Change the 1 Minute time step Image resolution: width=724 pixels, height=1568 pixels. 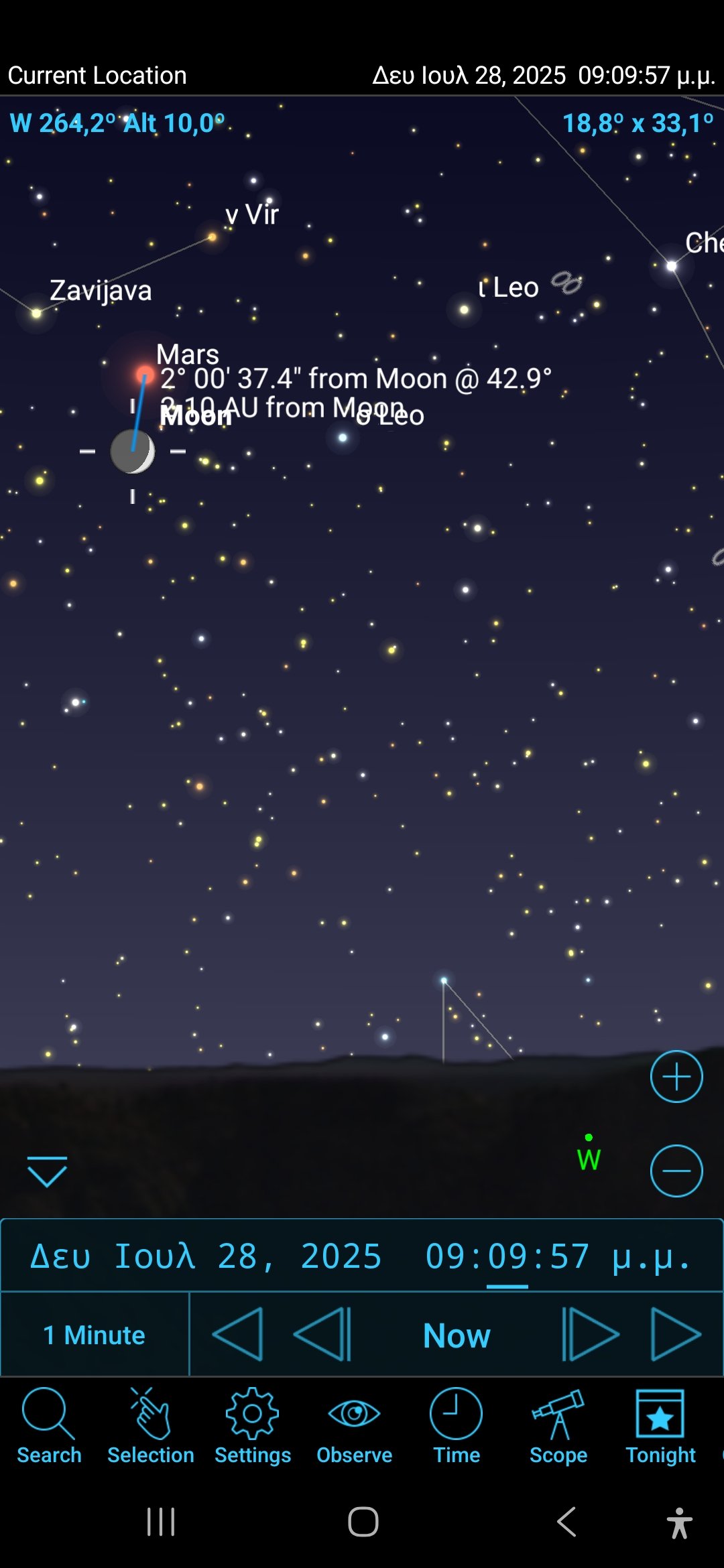(x=95, y=1335)
